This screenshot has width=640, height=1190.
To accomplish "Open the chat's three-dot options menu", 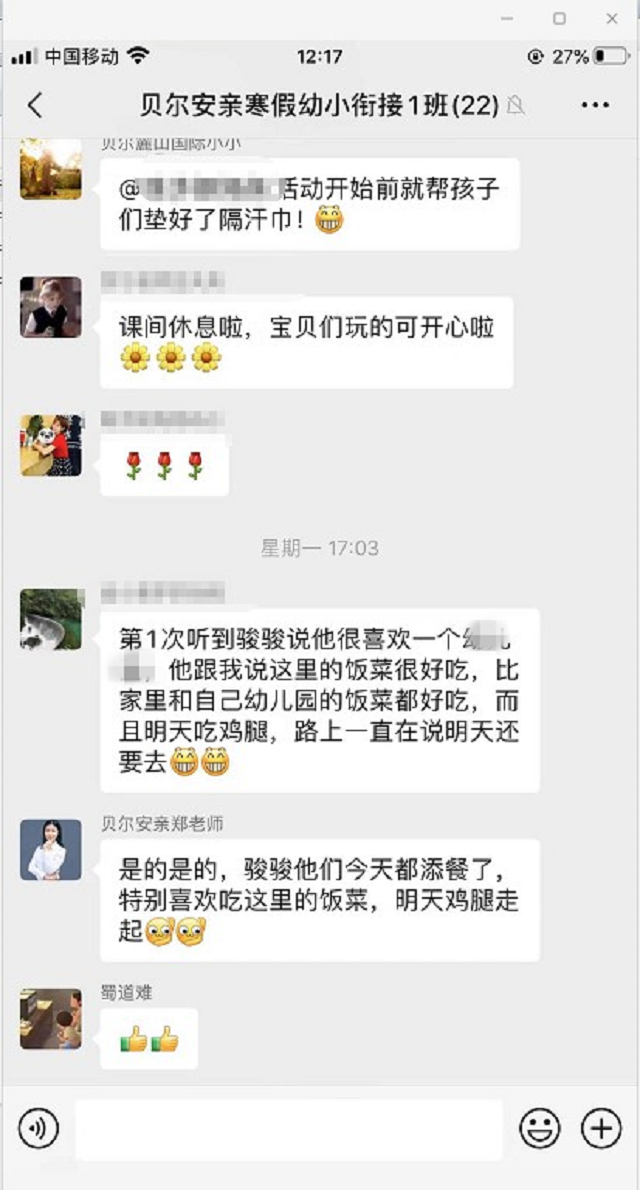I will coord(595,105).
